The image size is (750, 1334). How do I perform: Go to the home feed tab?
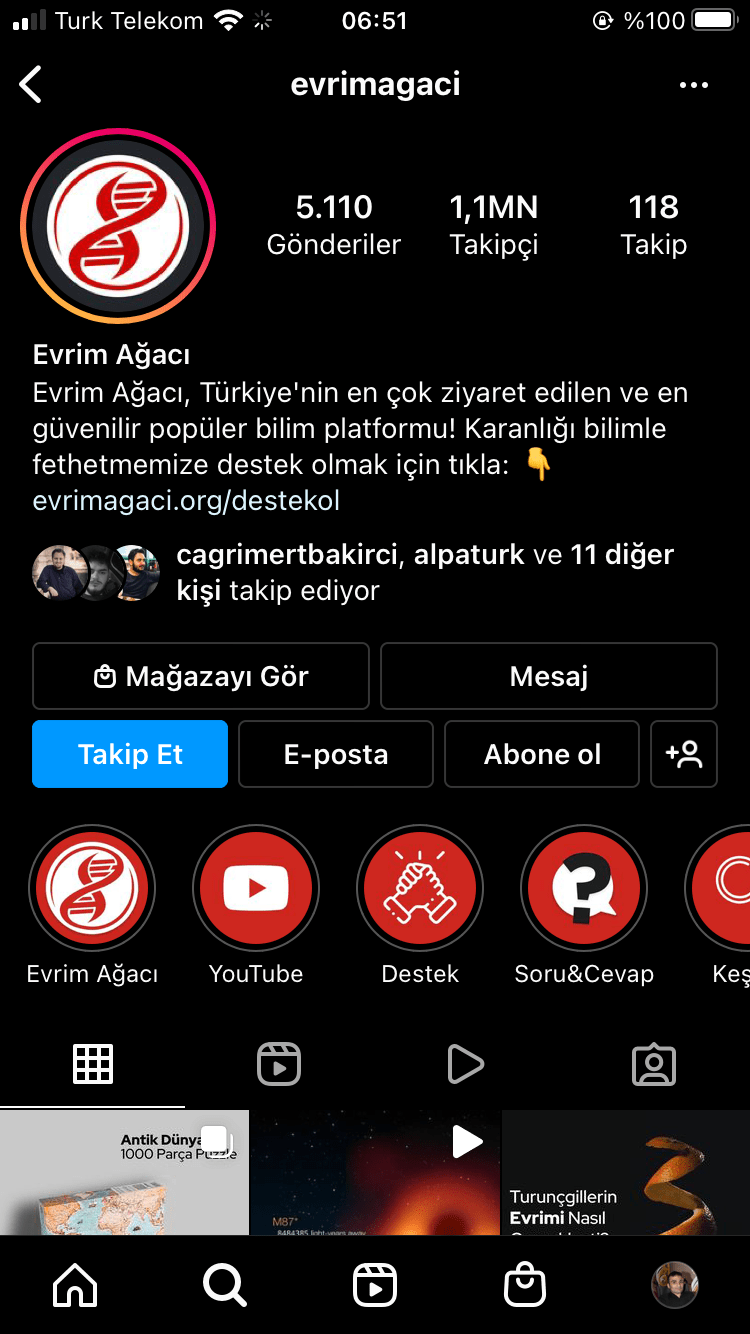(75, 1285)
